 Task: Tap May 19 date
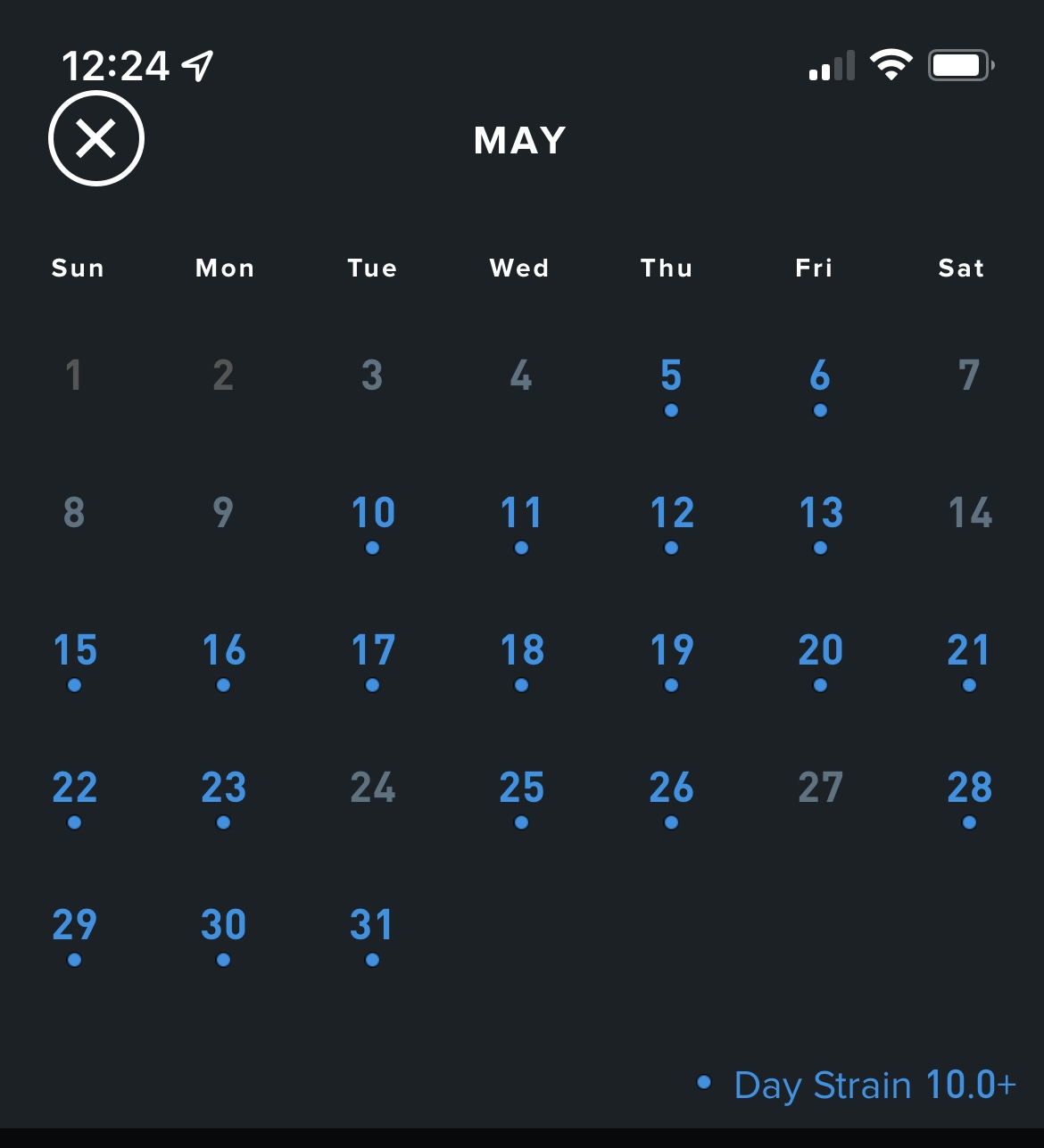coord(671,652)
